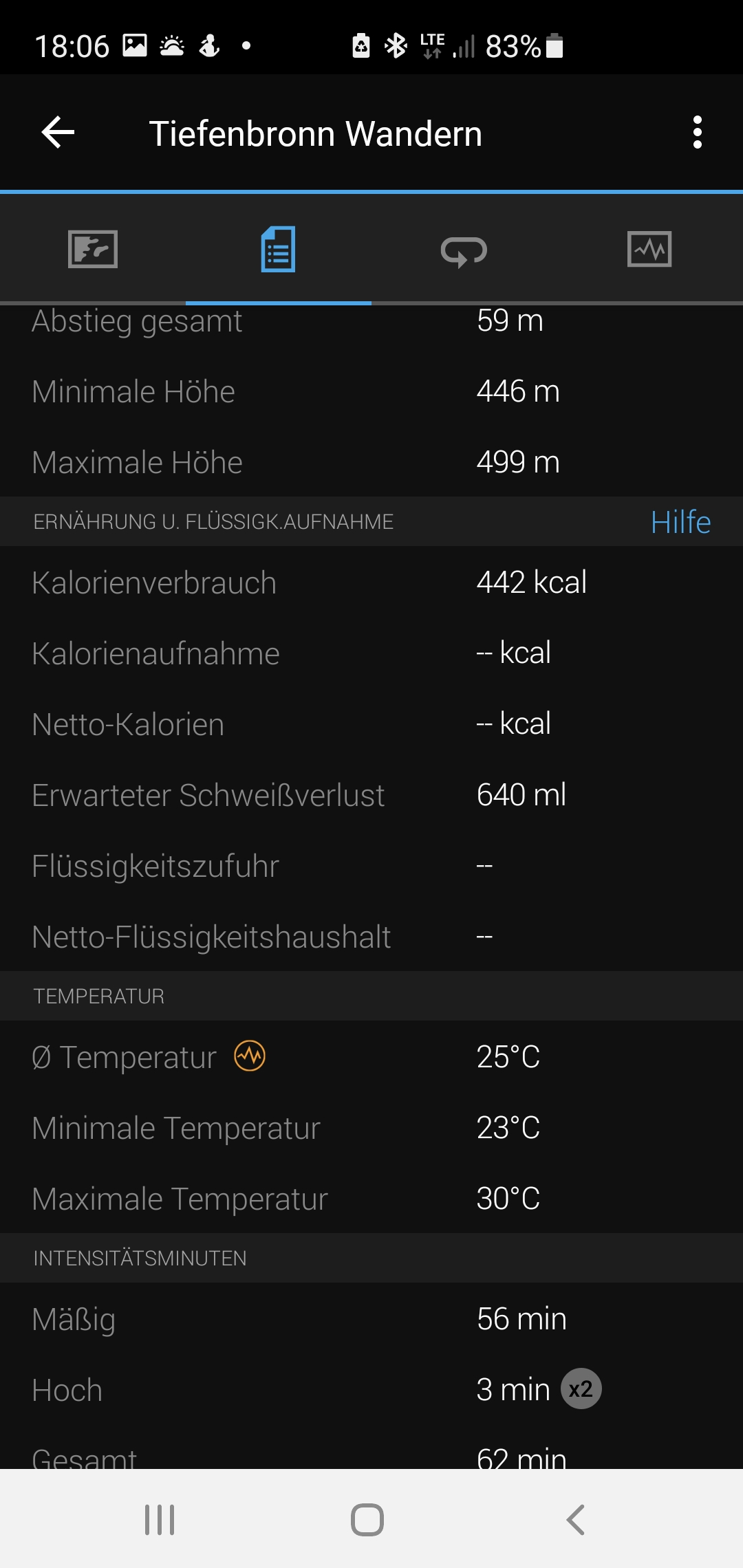Tap the system back button
This screenshot has width=743, height=1568.
[x=576, y=1520]
